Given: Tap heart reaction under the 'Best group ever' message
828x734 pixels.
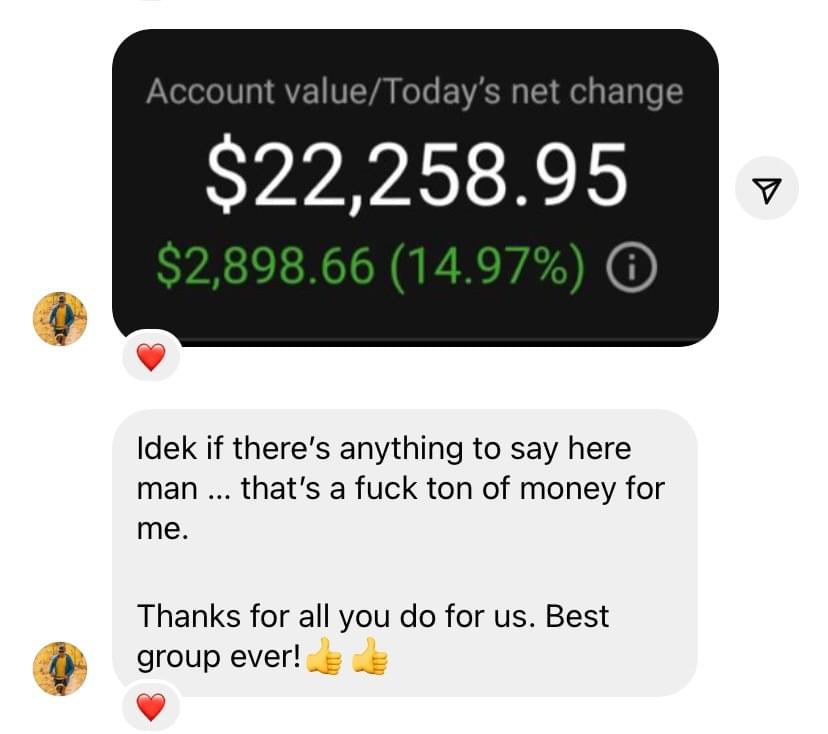Looking at the screenshot, I should [150, 707].
